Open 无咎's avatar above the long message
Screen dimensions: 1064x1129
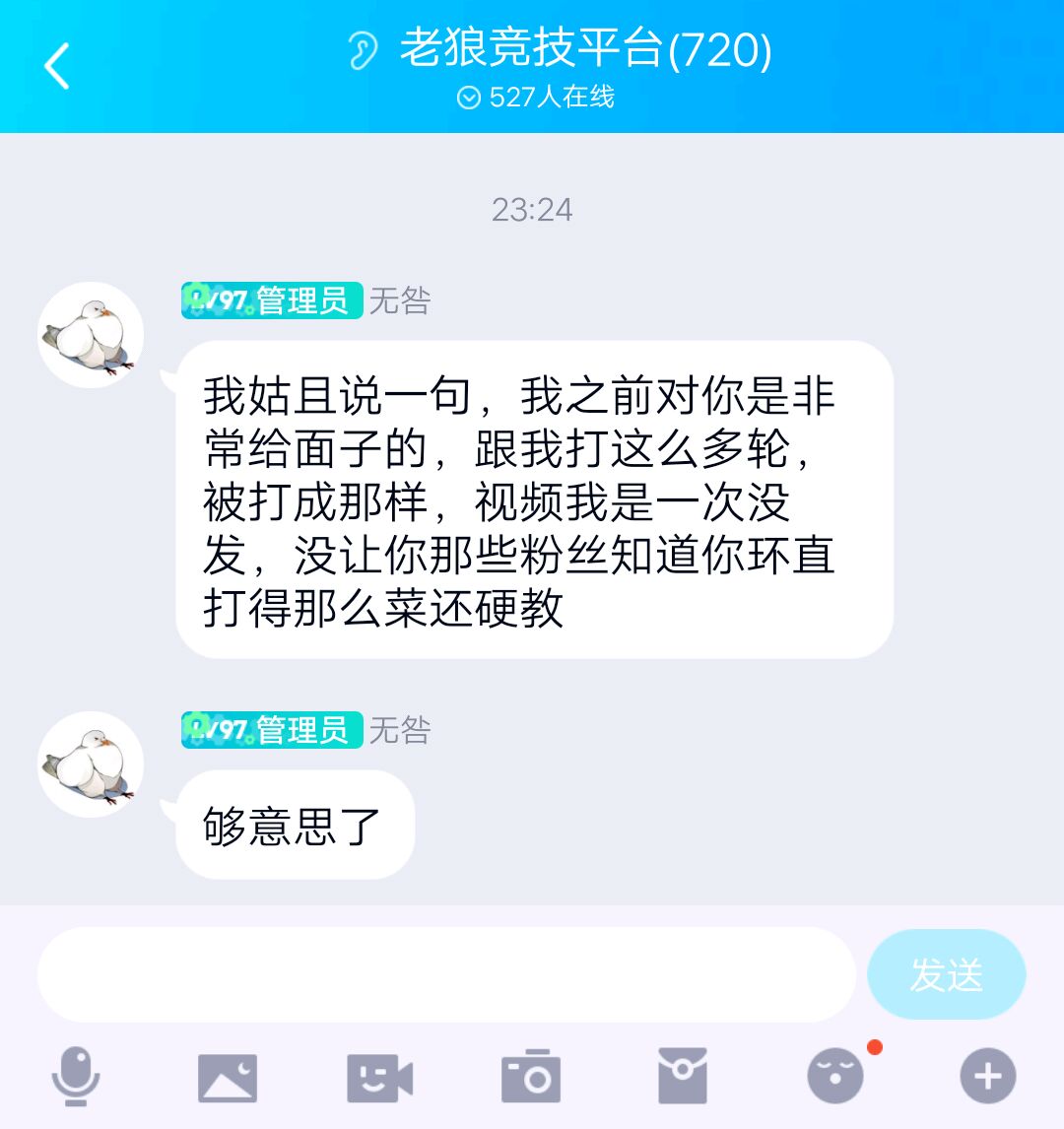(91, 335)
